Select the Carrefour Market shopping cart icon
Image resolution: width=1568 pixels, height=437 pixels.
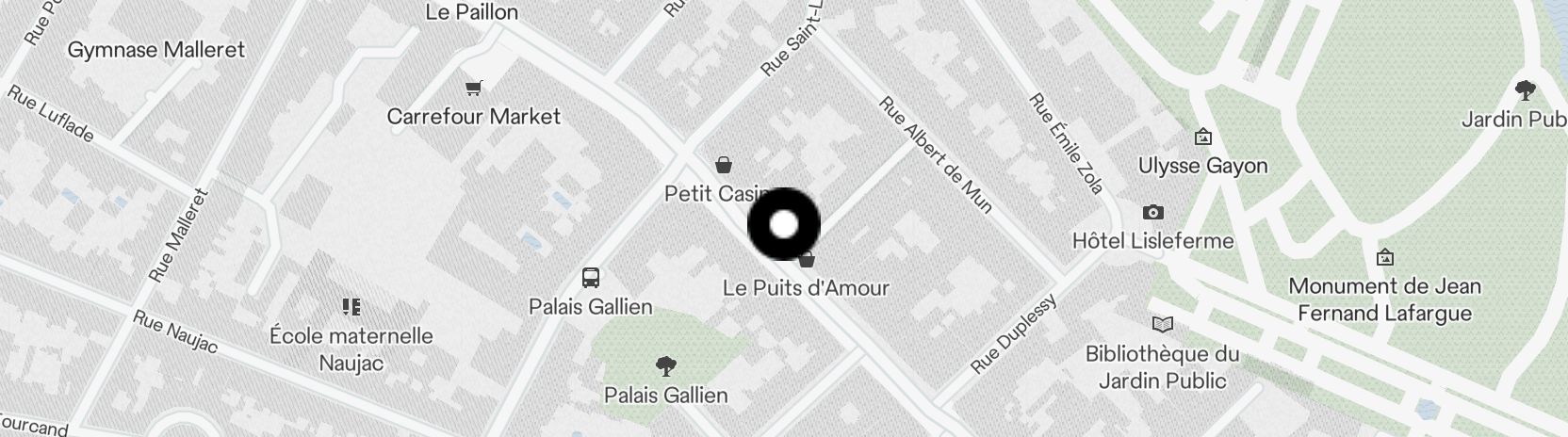click(x=474, y=88)
